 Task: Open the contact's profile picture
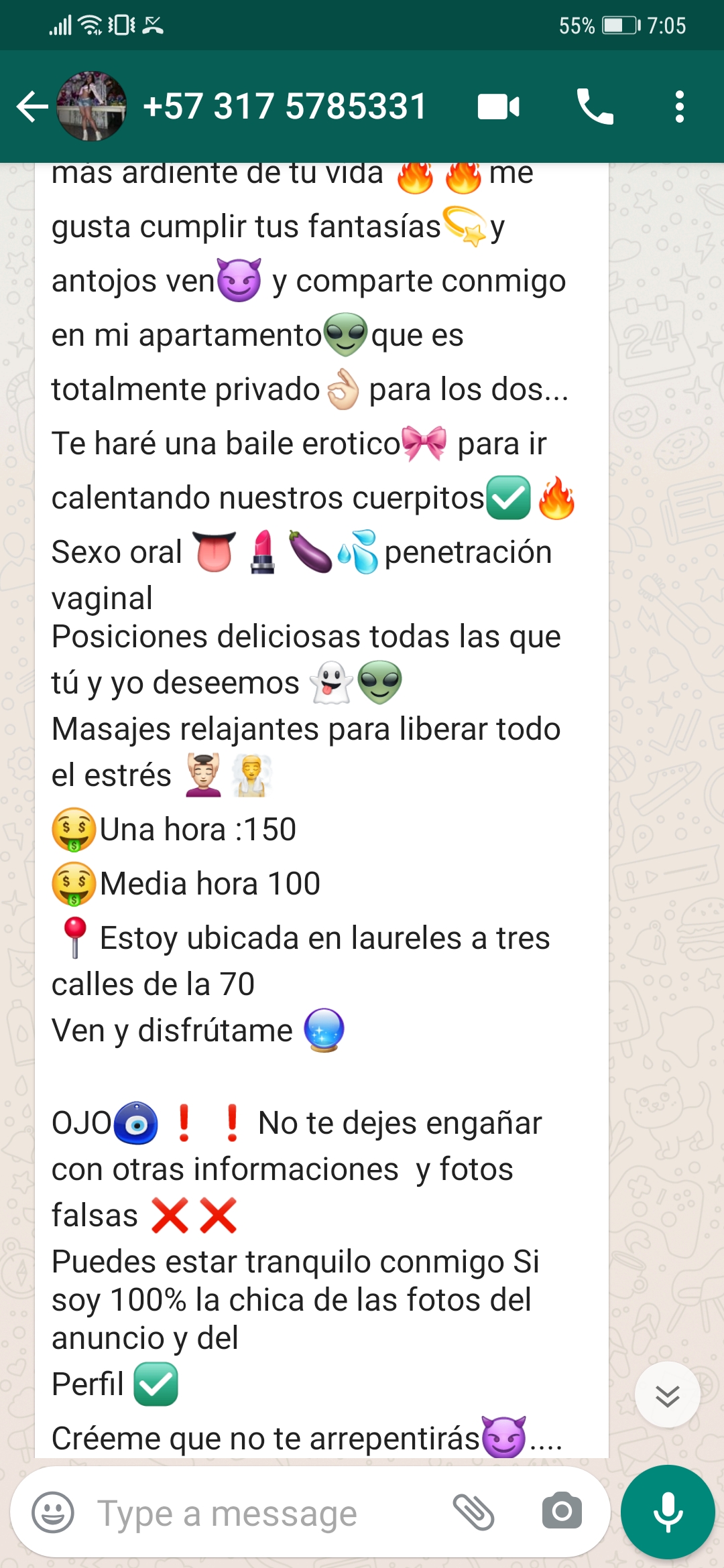92,107
